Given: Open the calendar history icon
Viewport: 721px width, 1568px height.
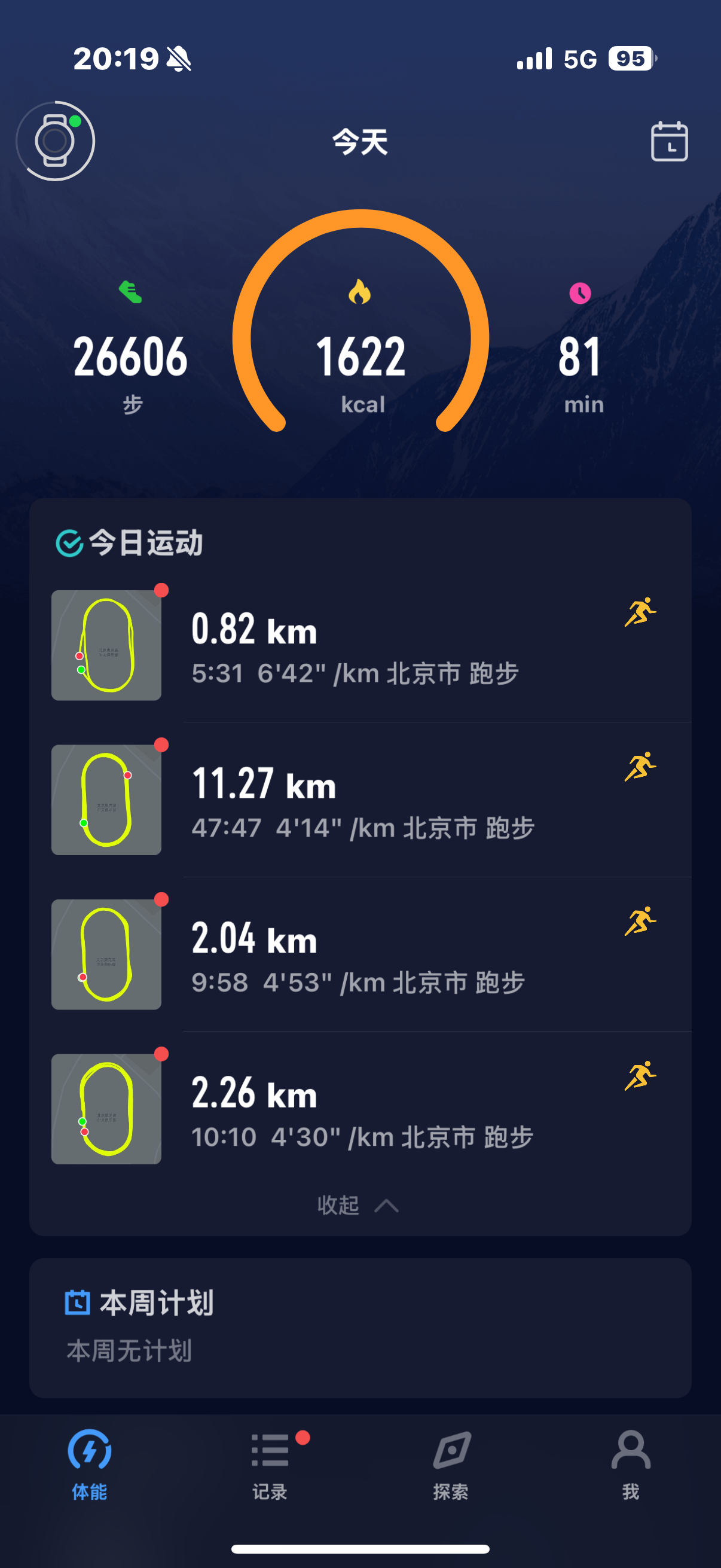Looking at the screenshot, I should coord(668,142).
